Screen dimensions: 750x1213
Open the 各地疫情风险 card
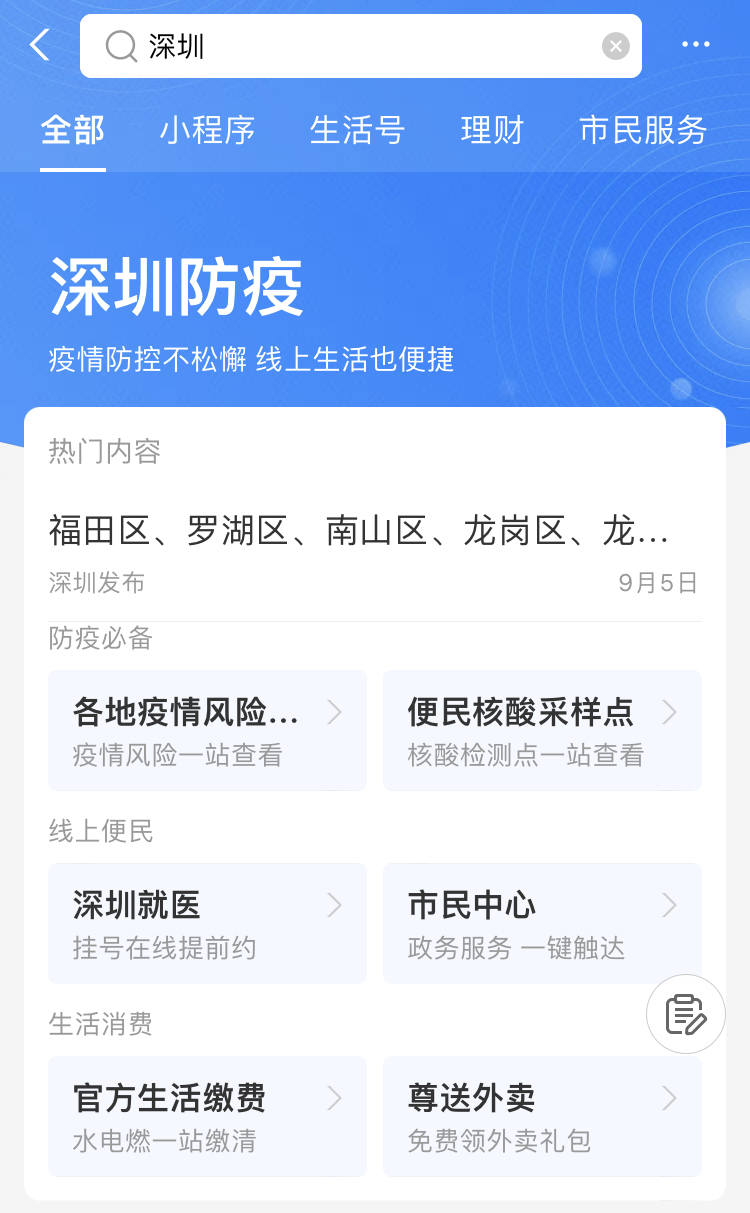coord(207,730)
